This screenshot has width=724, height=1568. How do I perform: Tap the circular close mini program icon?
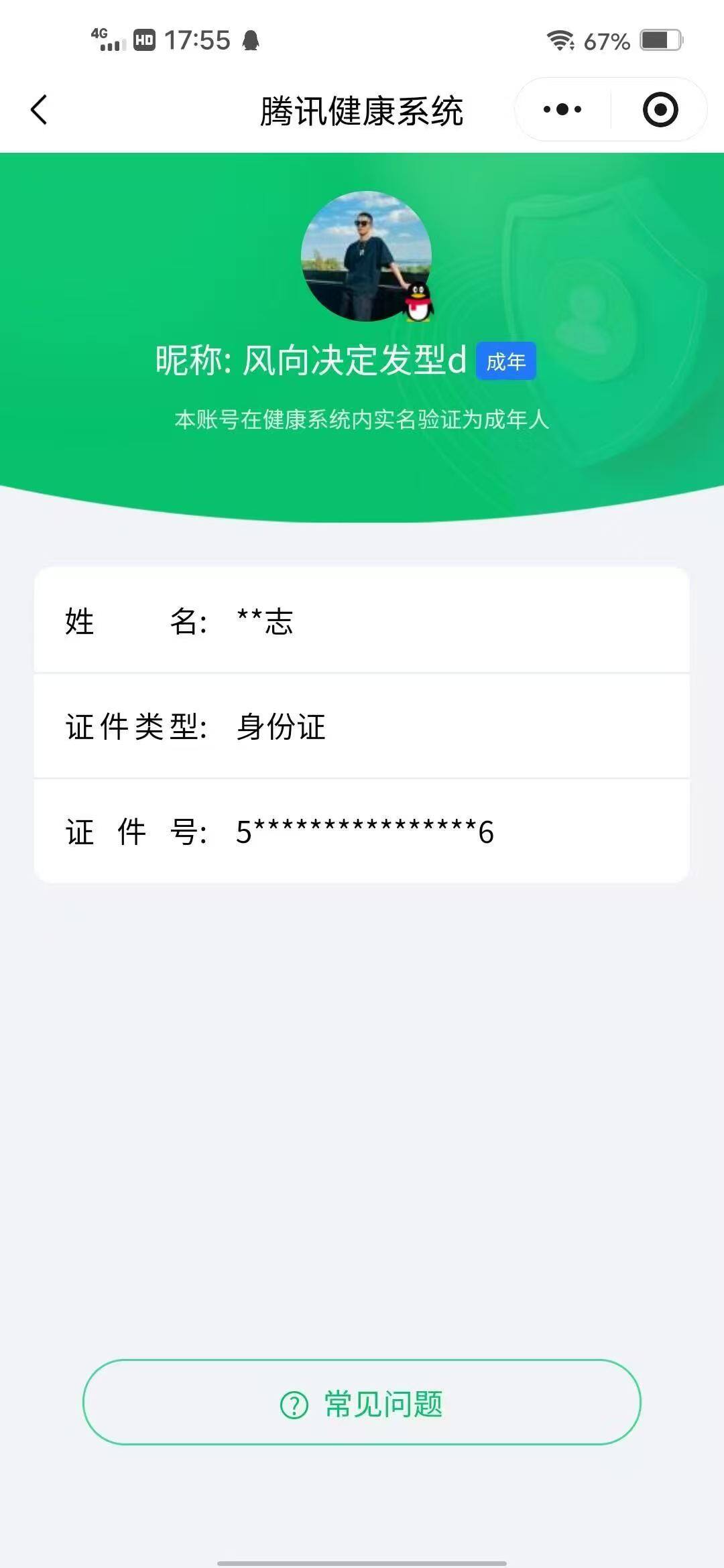[659, 109]
